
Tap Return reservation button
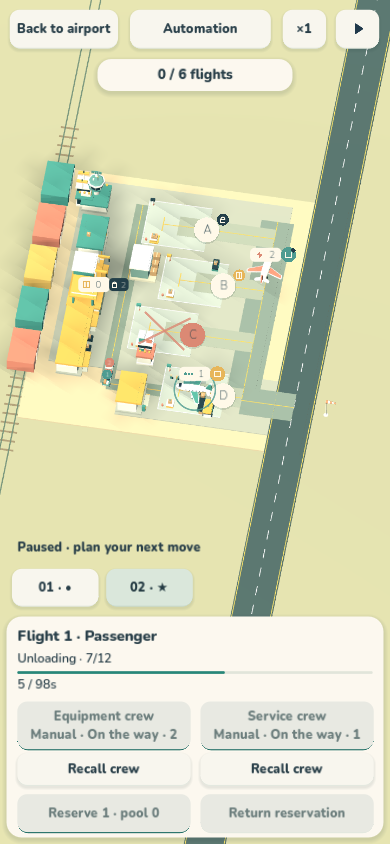(x=287, y=813)
